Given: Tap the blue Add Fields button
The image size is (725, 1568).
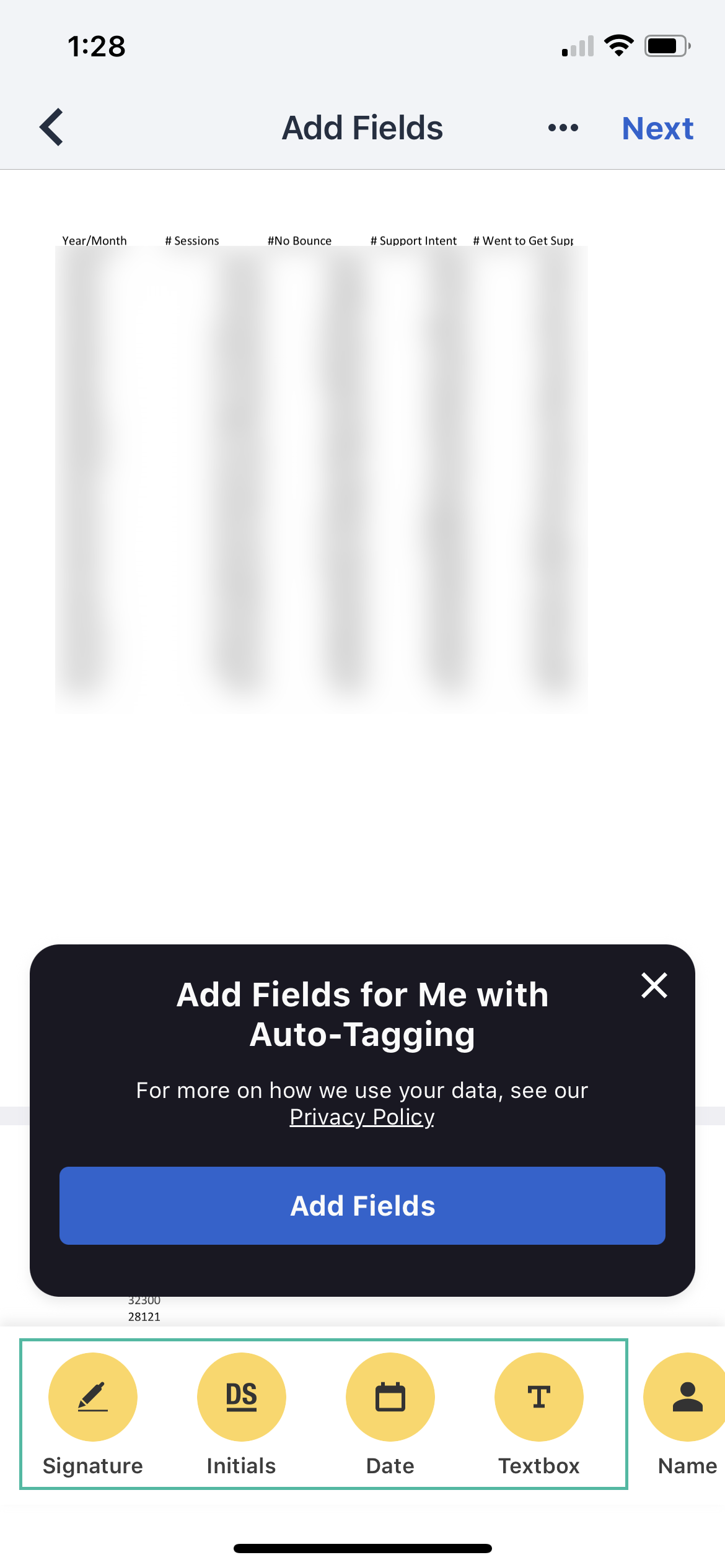Looking at the screenshot, I should (362, 1205).
